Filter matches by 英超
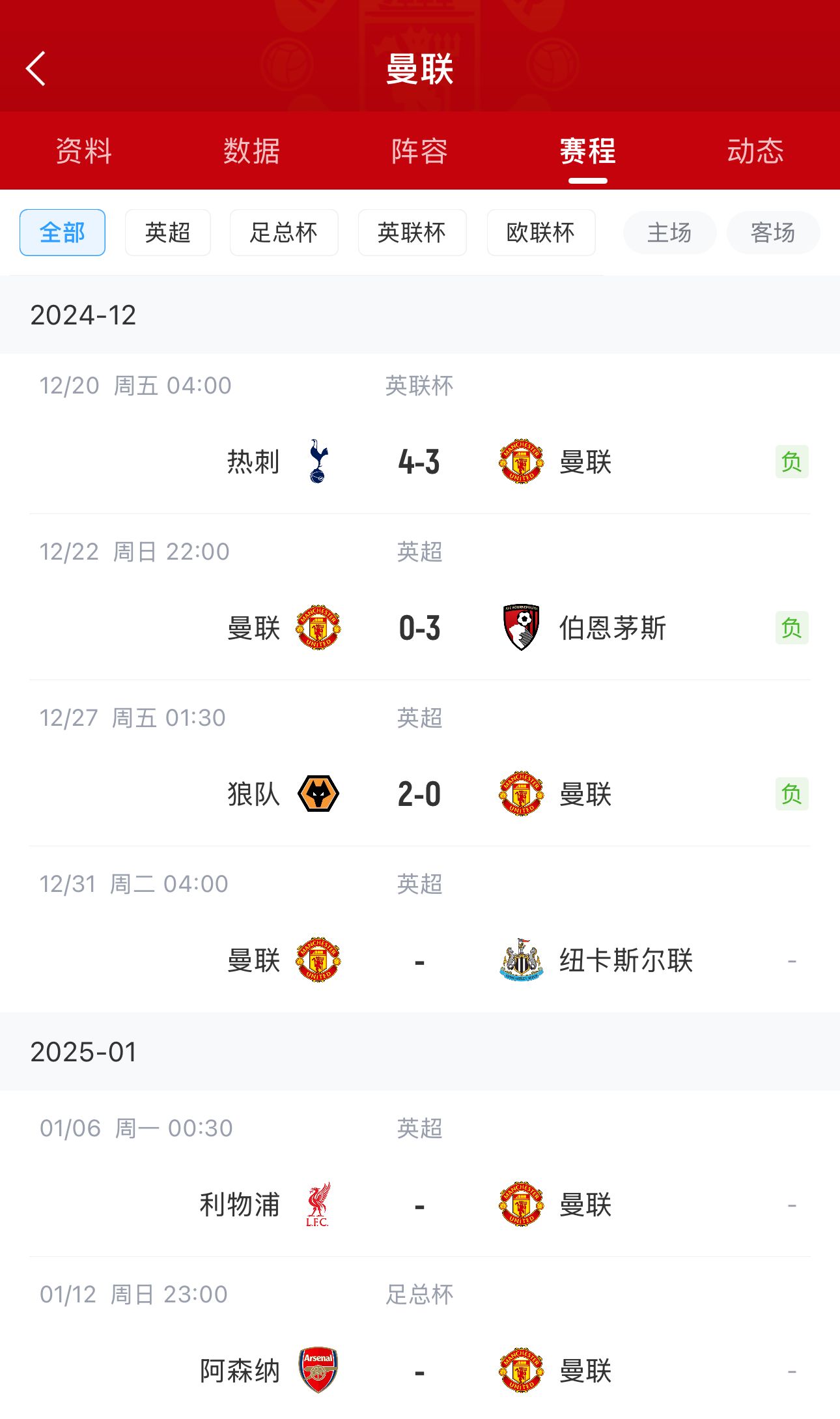The width and height of the screenshot is (840, 1419). coord(168,233)
